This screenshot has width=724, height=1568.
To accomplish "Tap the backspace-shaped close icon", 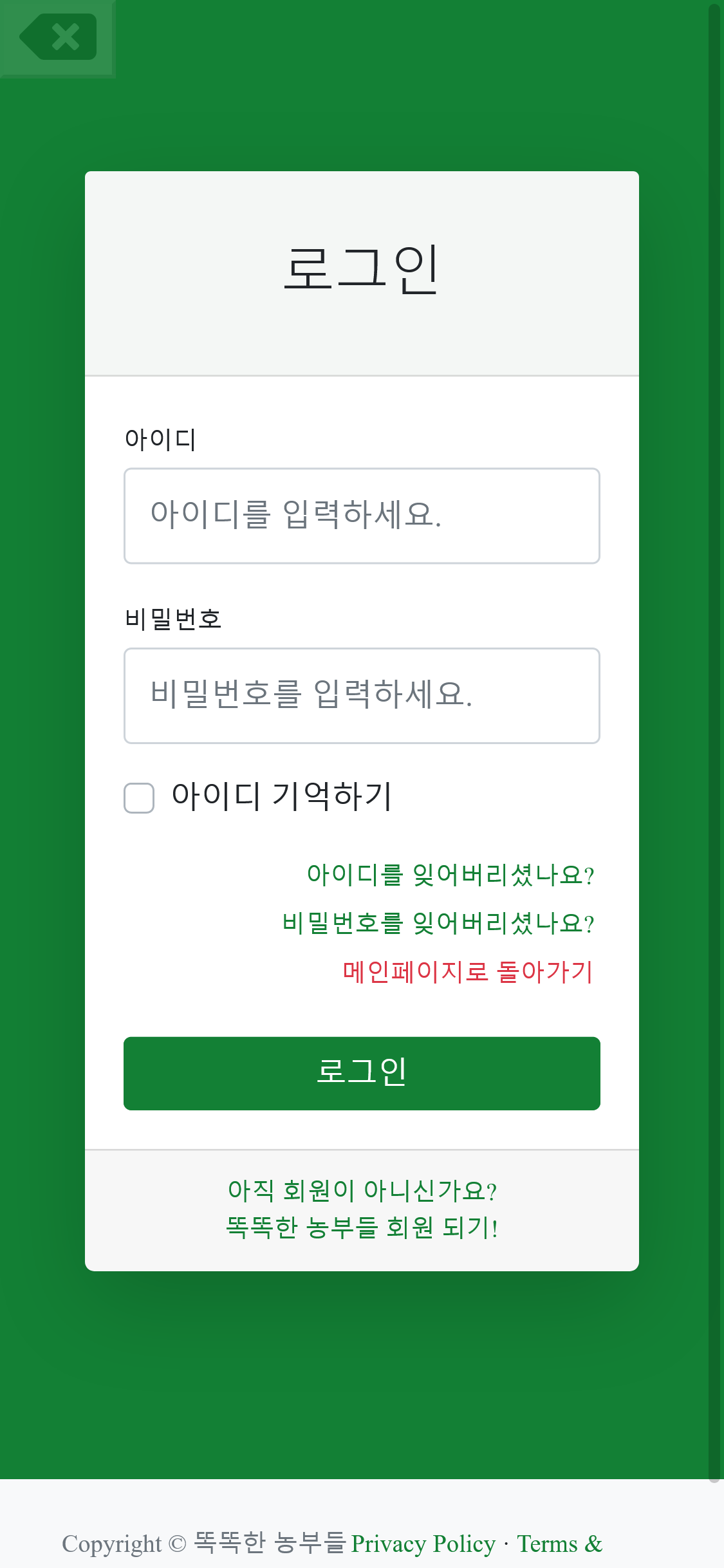I will (58, 37).
